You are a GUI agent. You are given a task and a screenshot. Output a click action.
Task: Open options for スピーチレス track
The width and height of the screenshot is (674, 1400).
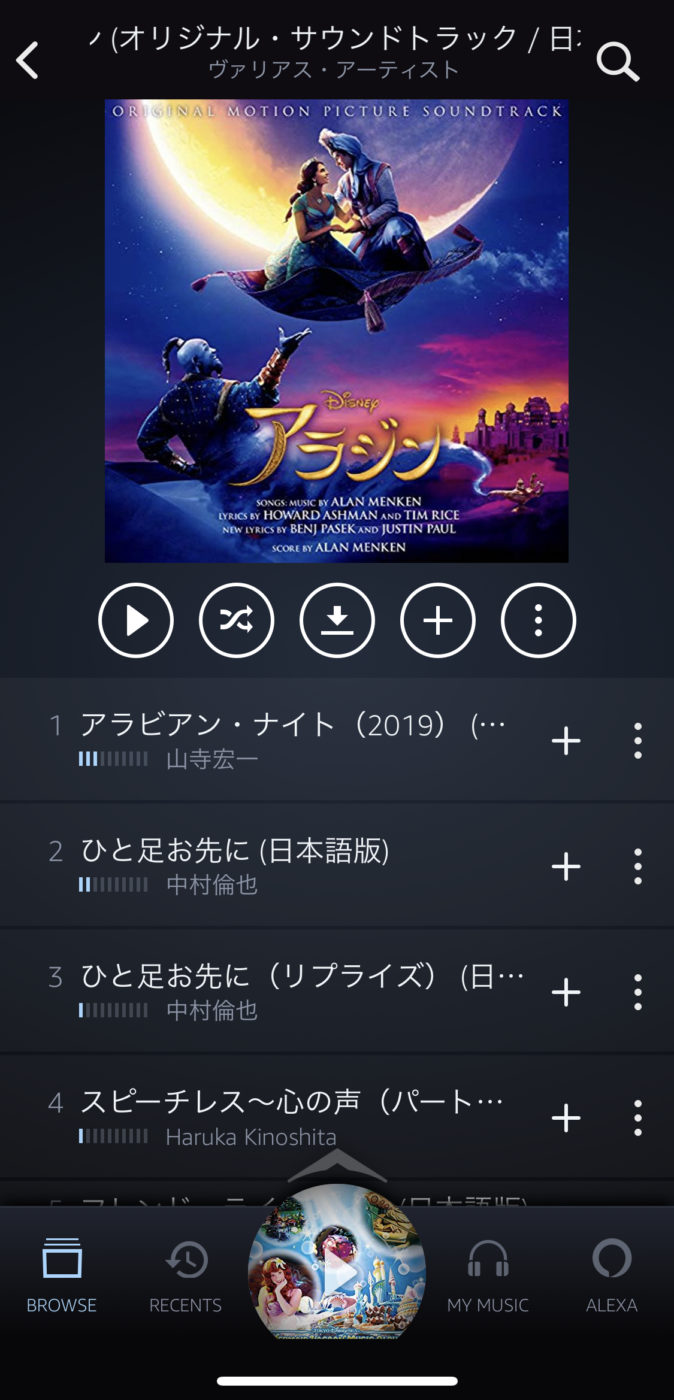click(x=637, y=1118)
